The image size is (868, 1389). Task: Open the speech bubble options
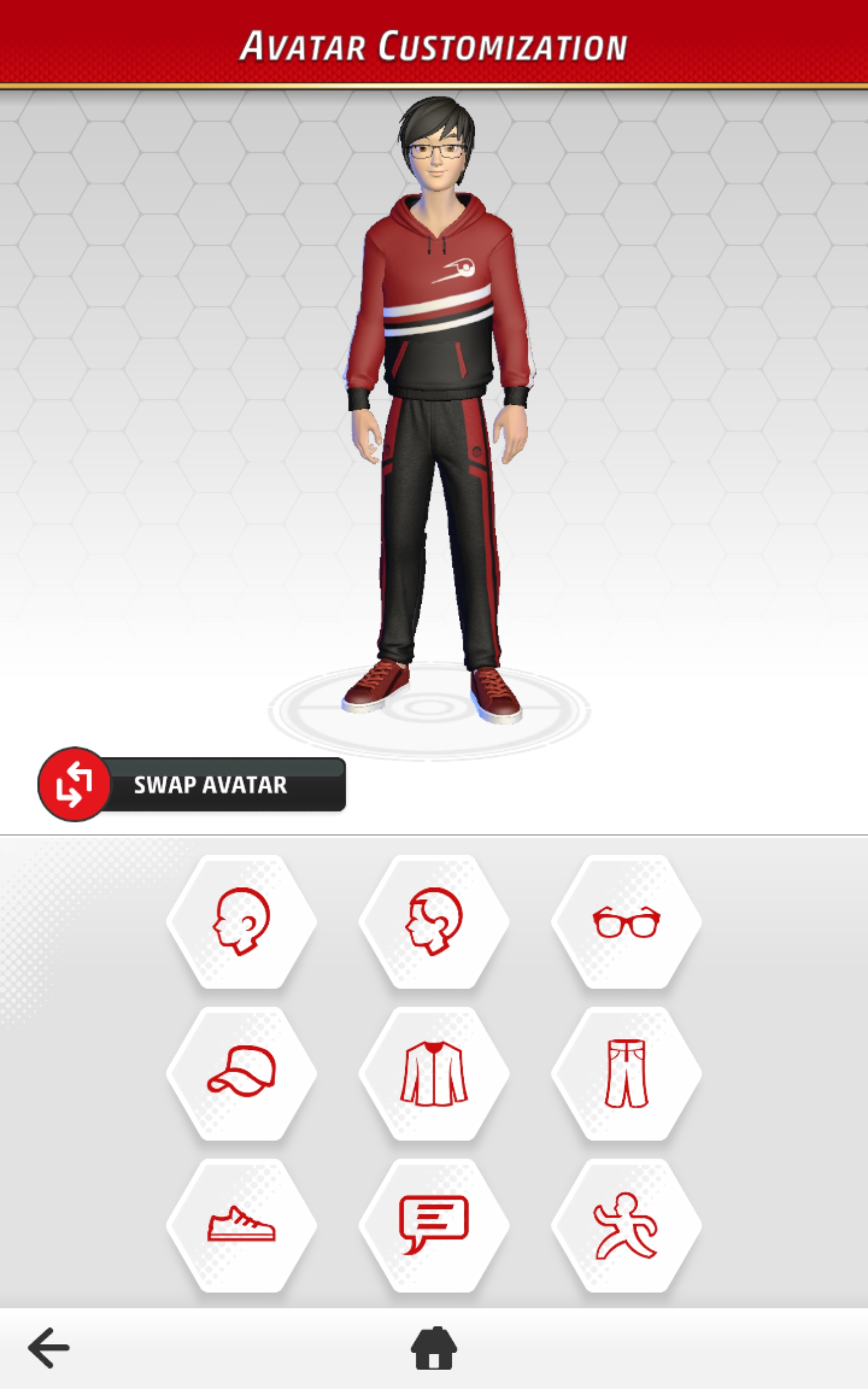pyautogui.click(x=434, y=1225)
